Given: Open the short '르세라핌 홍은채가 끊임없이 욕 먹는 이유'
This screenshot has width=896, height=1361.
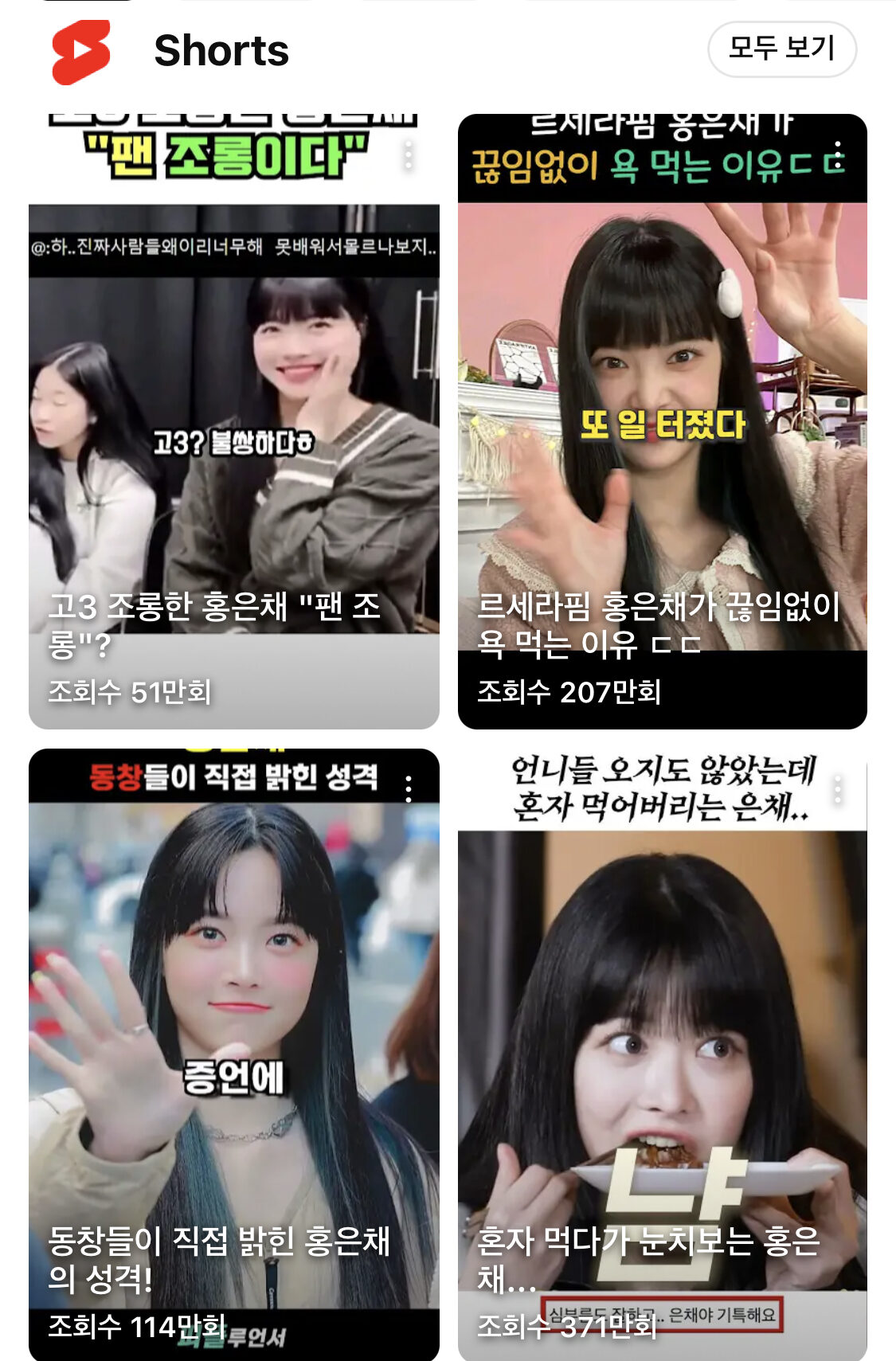Looking at the screenshot, I should [662, 446].
